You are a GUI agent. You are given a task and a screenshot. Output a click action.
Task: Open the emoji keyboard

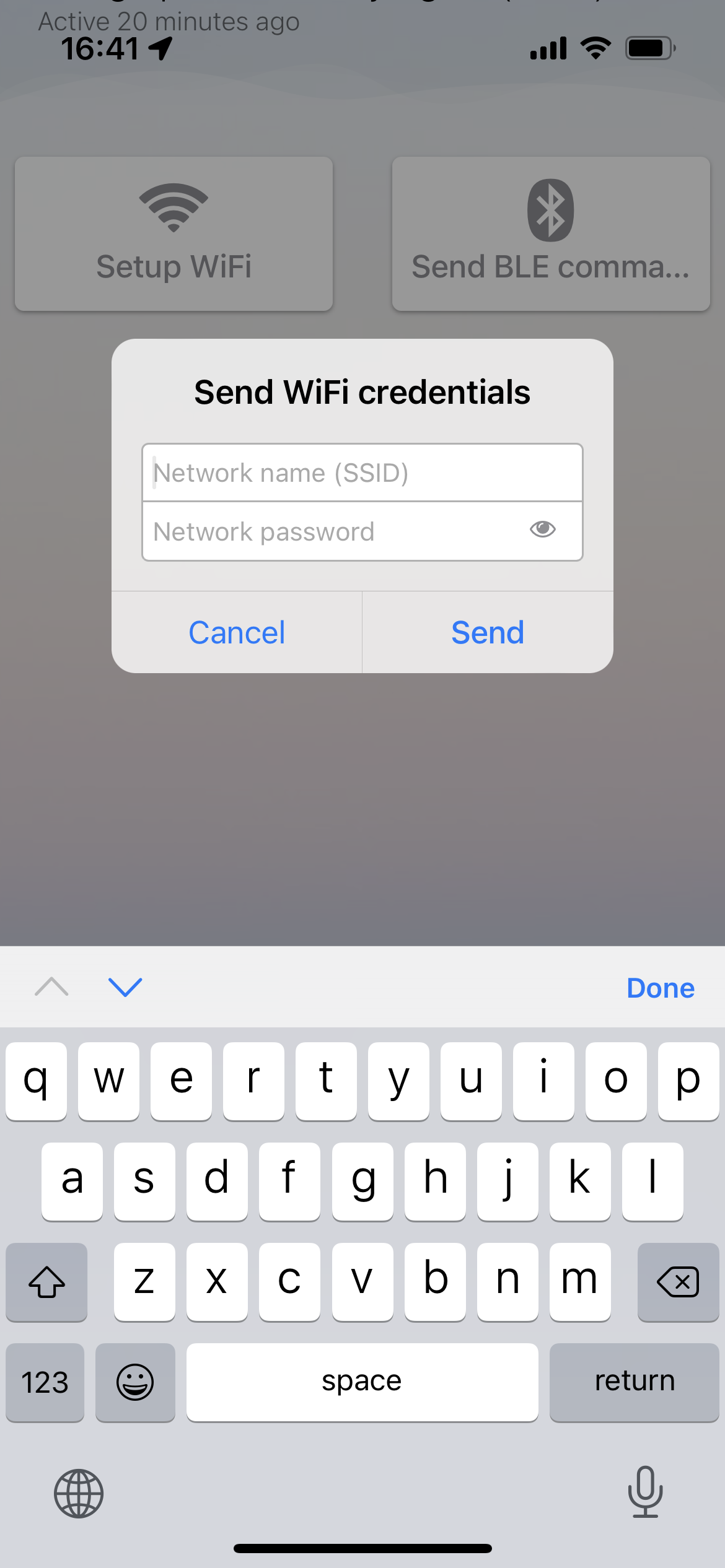pyautogui.click(x=135, y=1382)
